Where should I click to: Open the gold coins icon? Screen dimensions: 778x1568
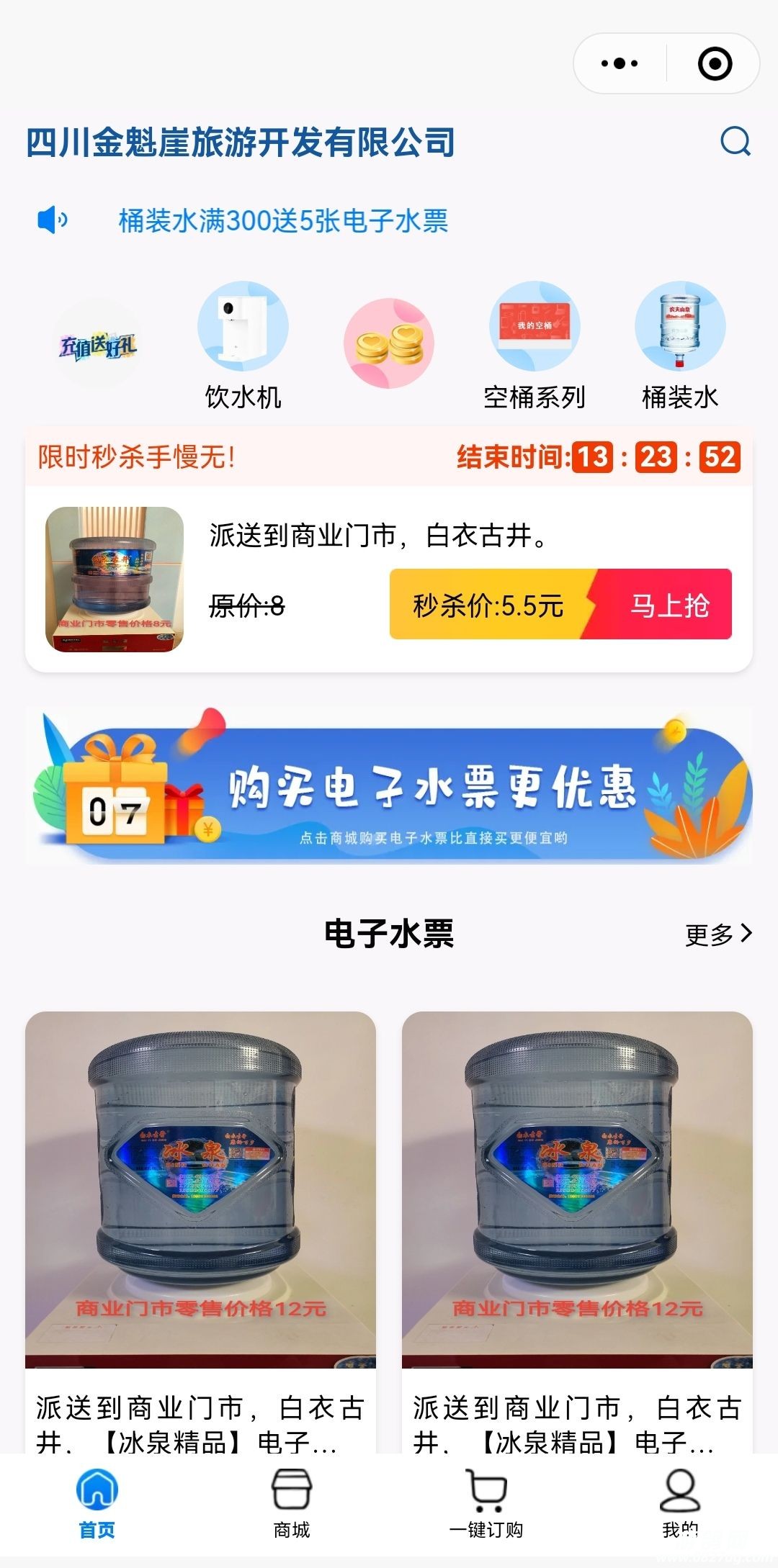pos(389,344)
